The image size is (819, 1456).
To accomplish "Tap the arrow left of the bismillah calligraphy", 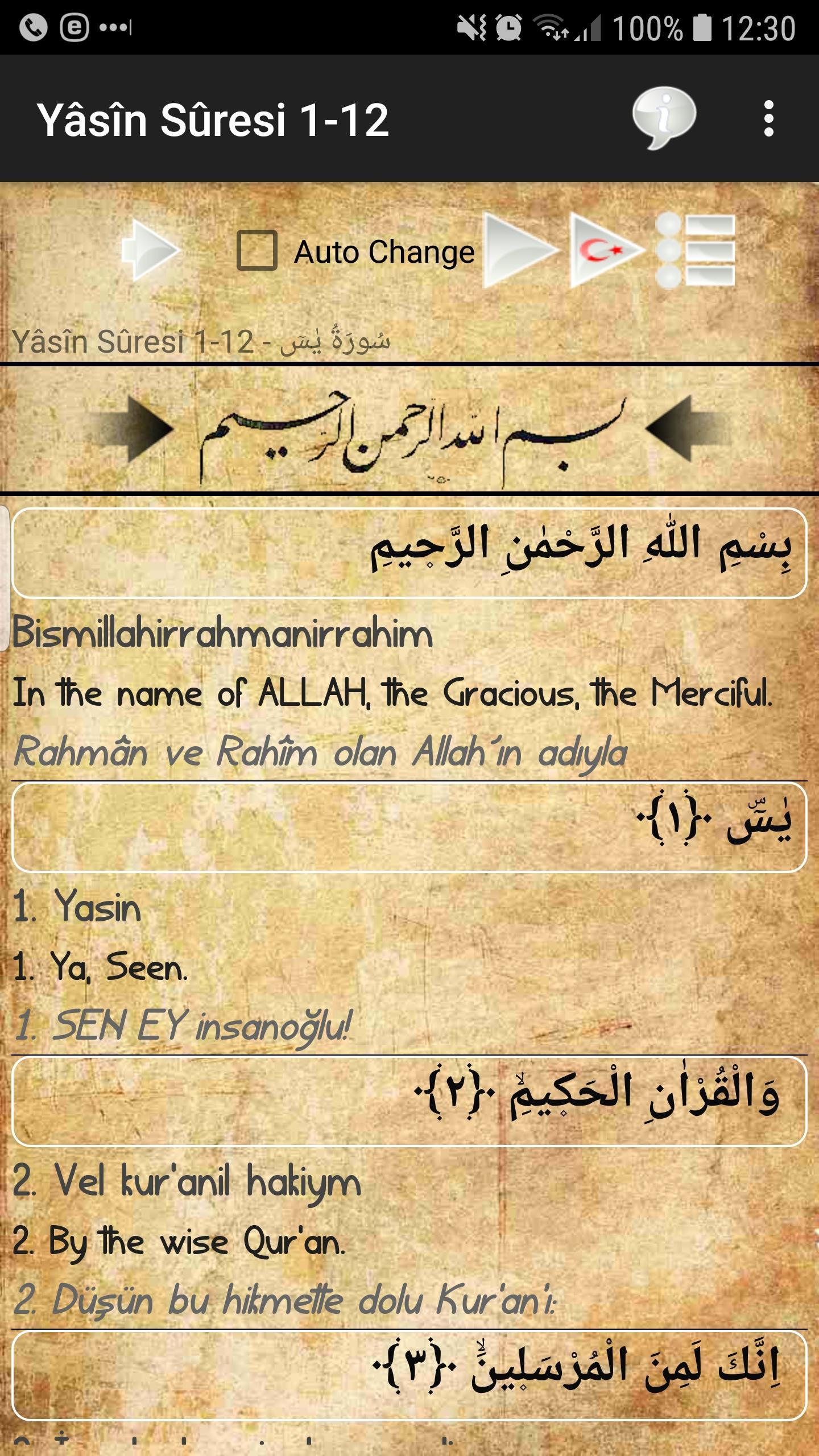I will pyautogui.click(x=130, y=429).
